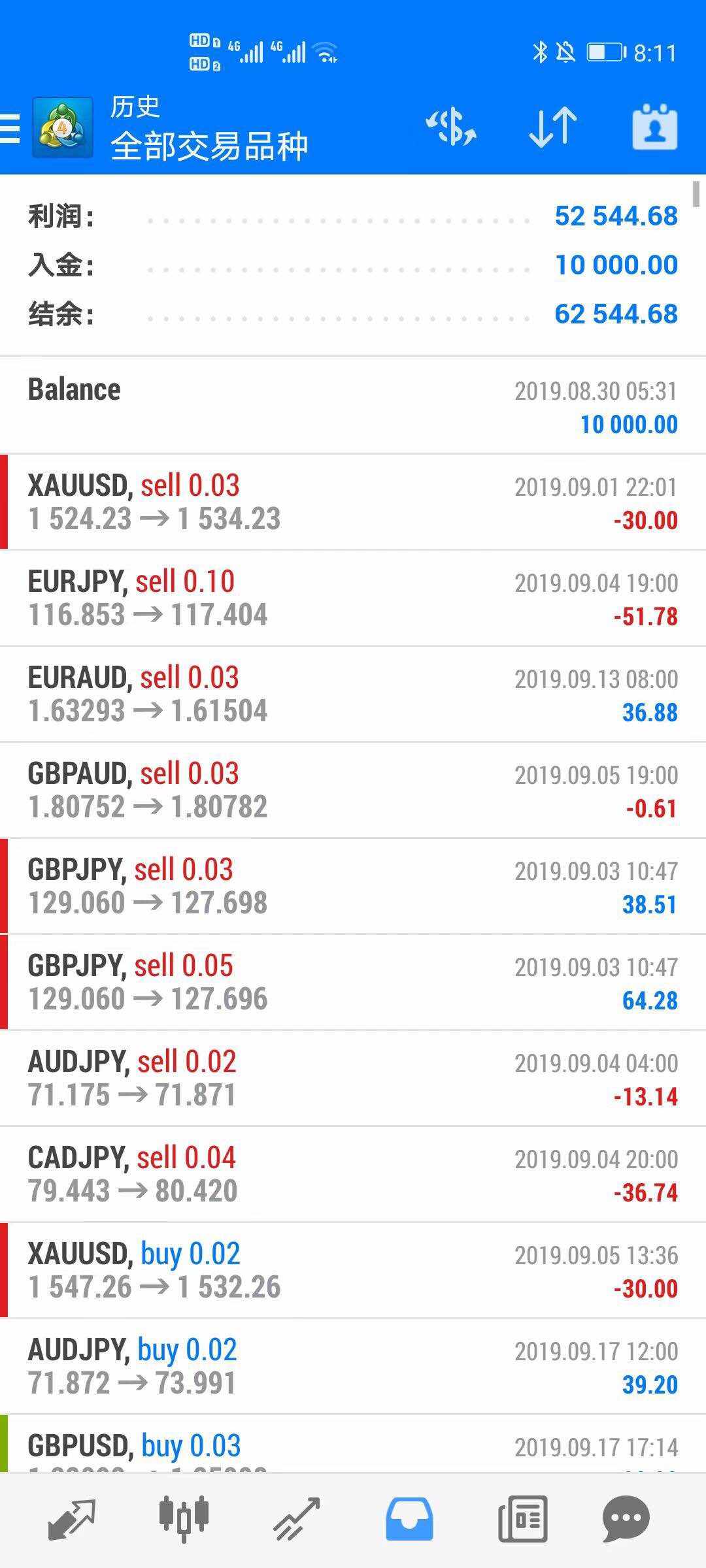
Task: Switch to the Trade tab
Action: coord(296,1519)
